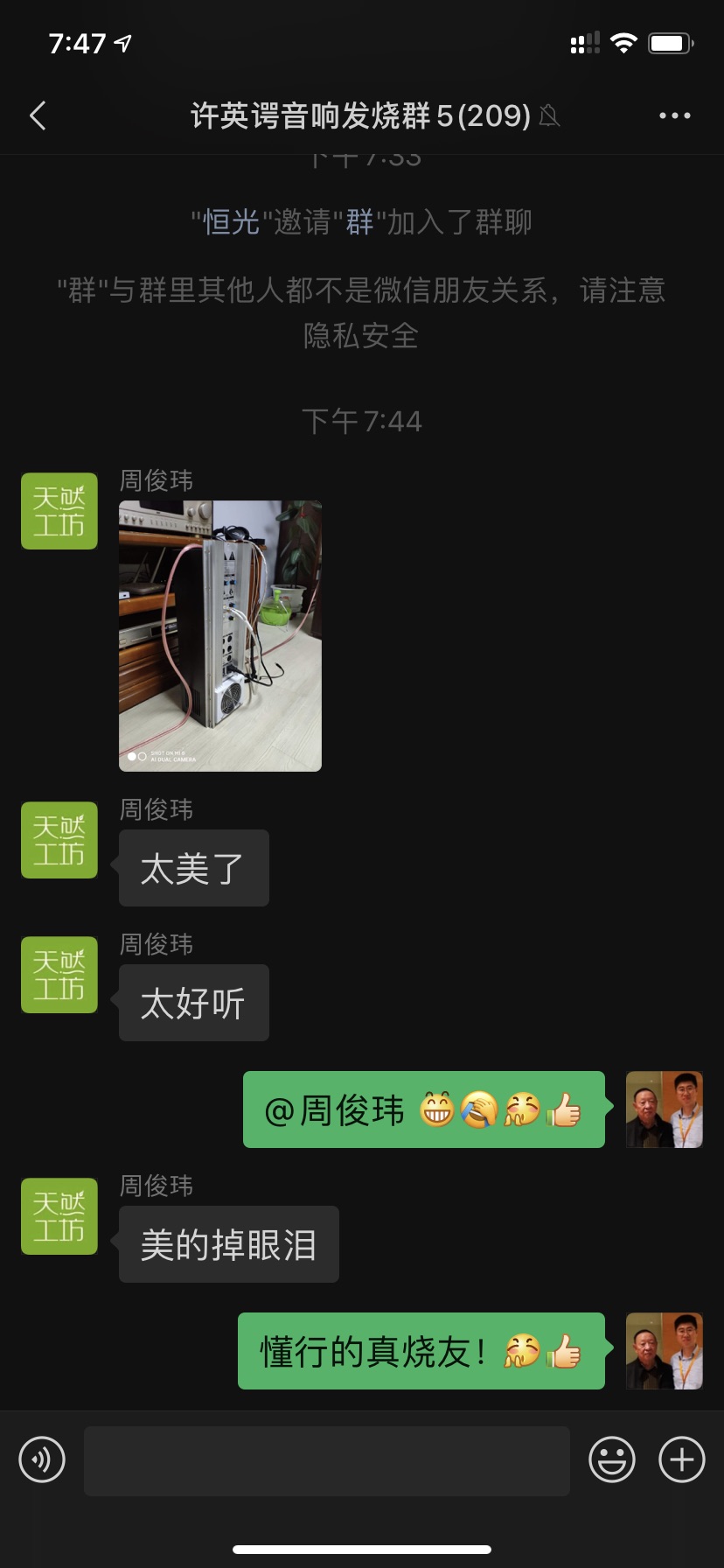Open the speaker photo from 周俊玮
This screenshot has height=1568, width=724.
[220, 636]
